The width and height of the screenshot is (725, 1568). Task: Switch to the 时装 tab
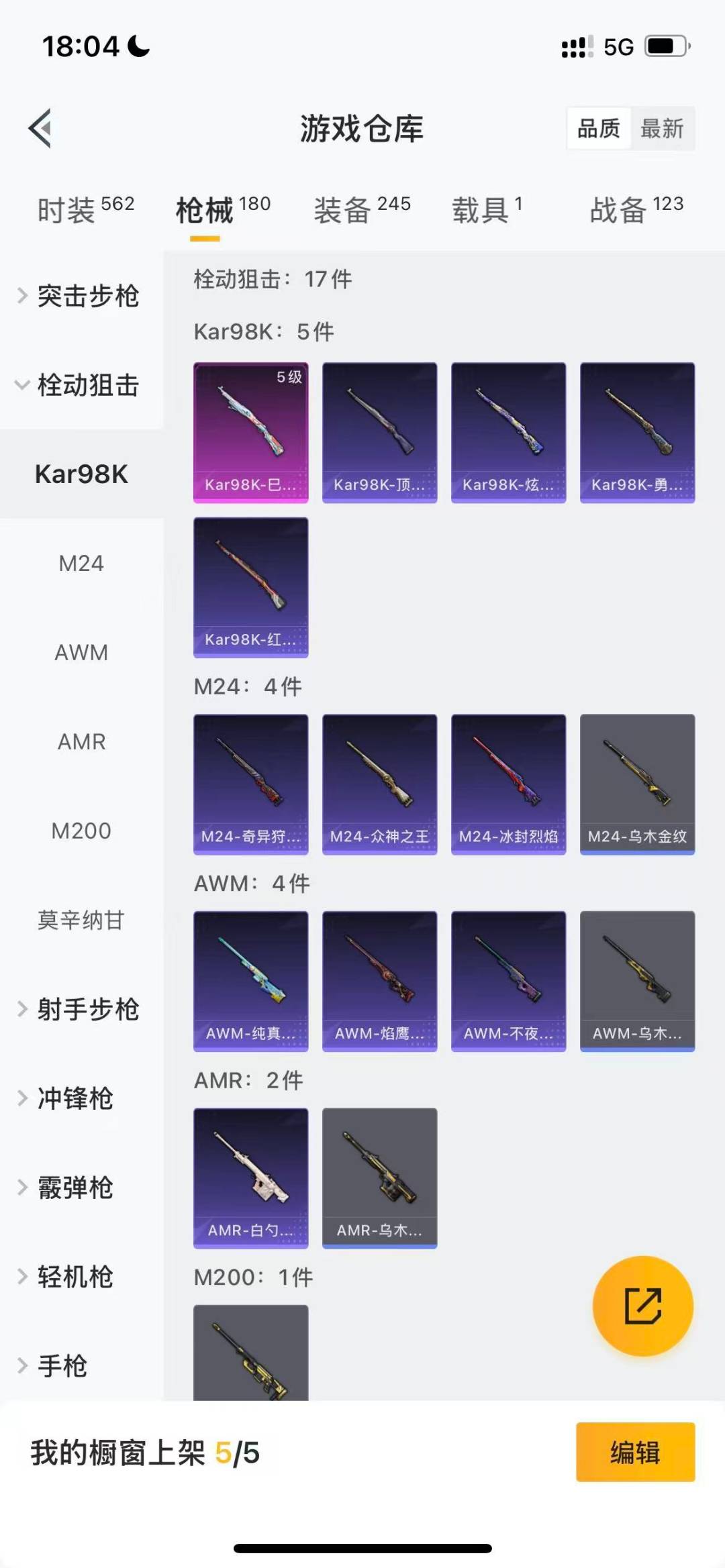(85, 209)
